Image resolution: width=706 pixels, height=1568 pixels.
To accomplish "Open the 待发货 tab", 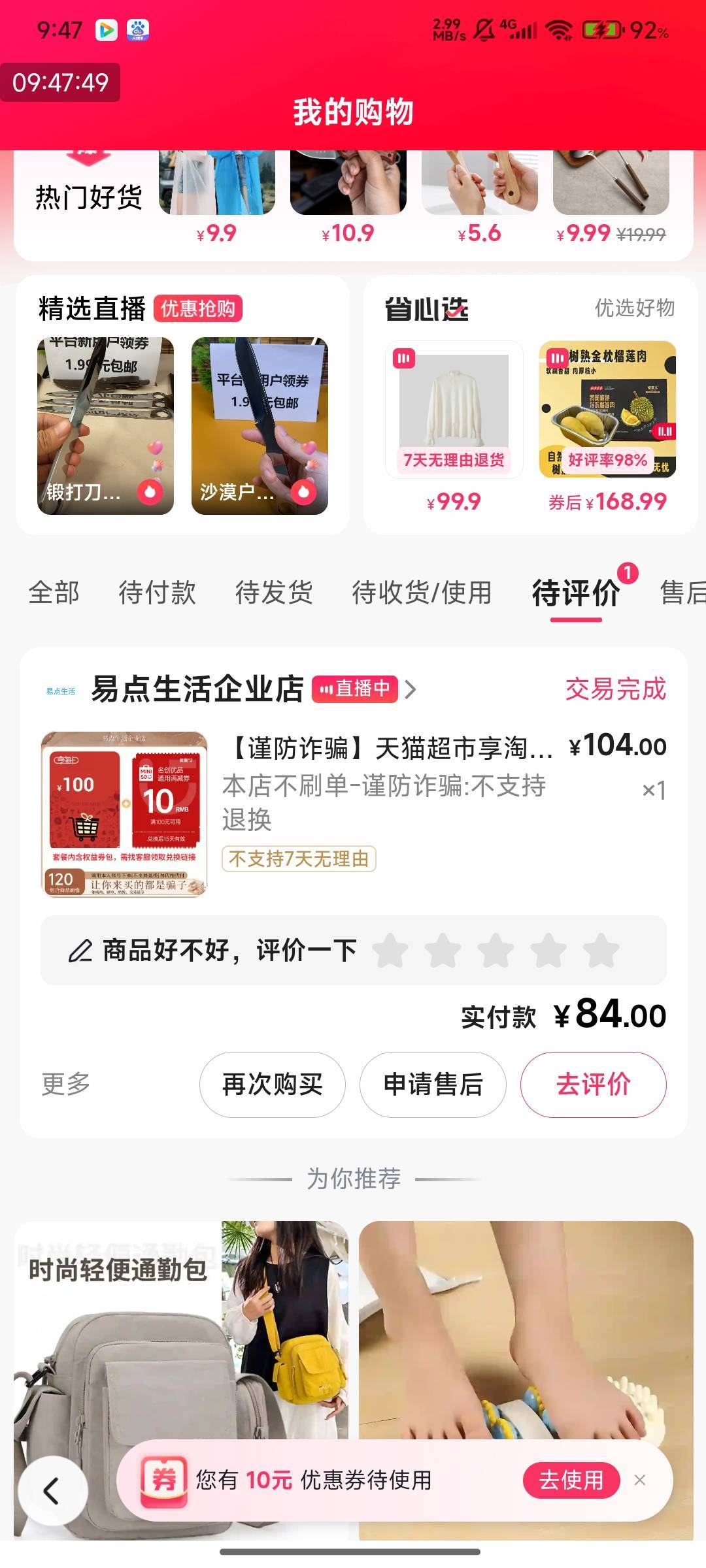I will coord(274,593).
